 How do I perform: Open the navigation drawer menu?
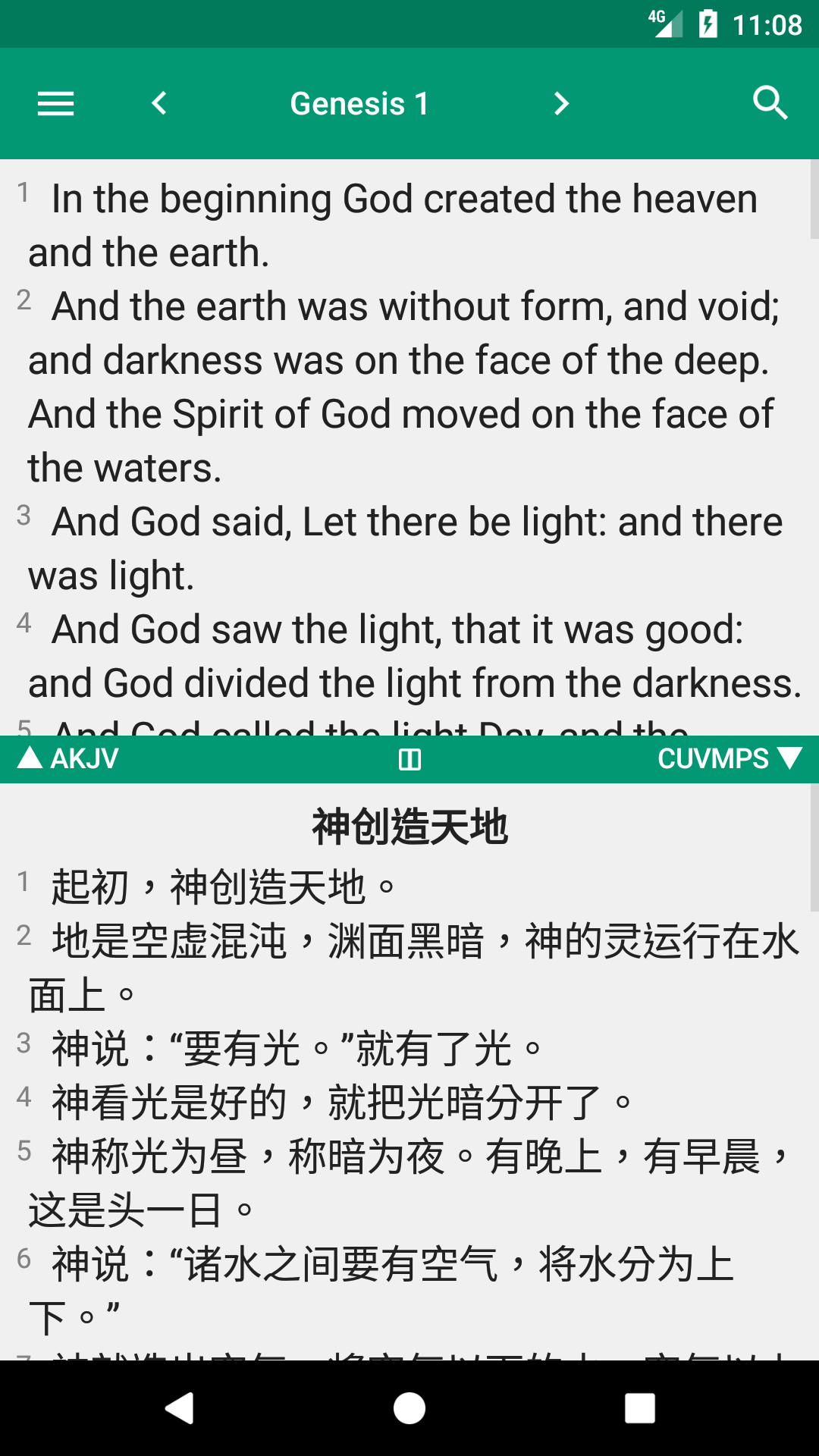coord(55,103)
